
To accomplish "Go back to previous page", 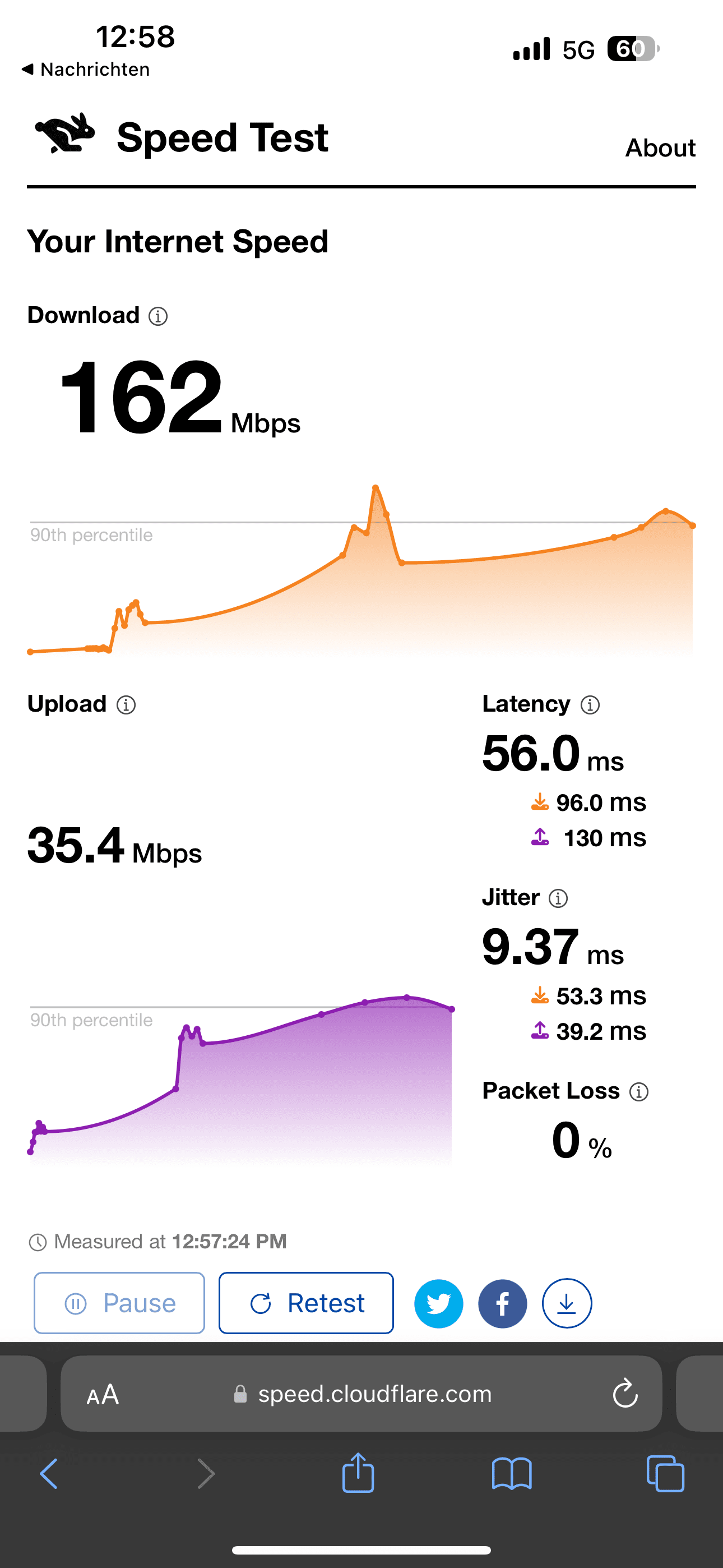I will 49,1474.
